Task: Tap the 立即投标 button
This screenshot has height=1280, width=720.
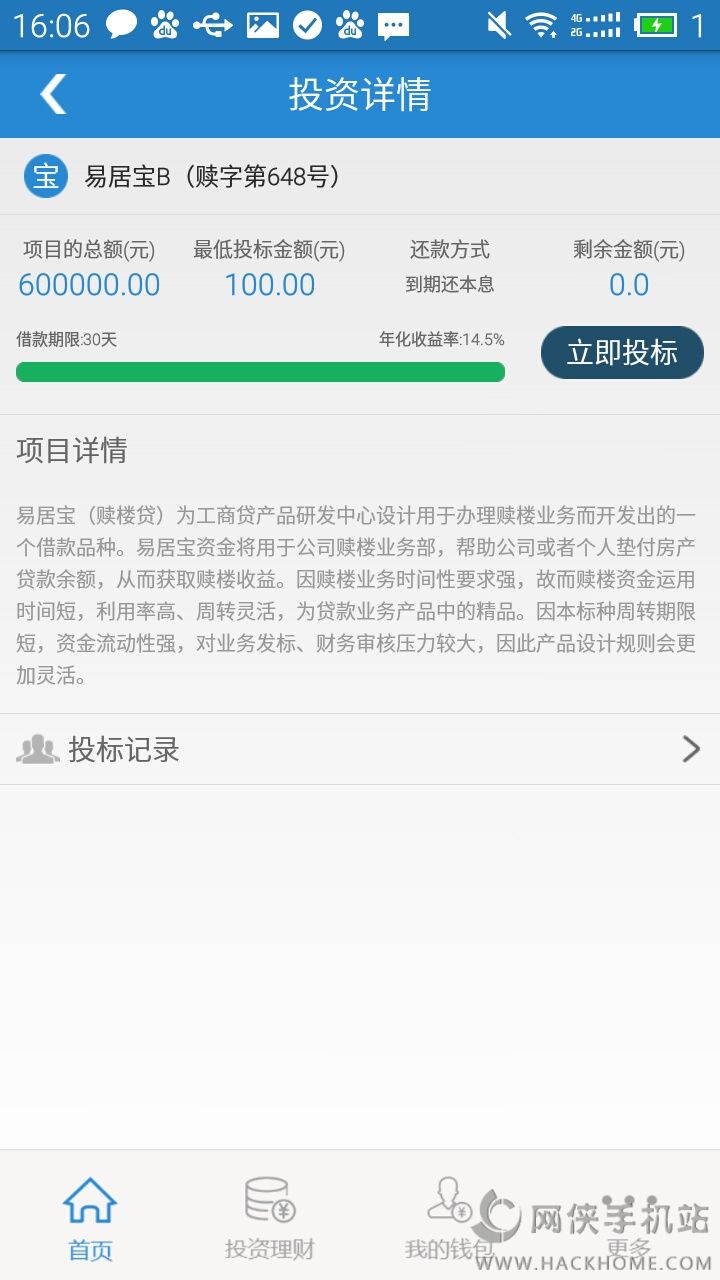Action: (622, 353)
